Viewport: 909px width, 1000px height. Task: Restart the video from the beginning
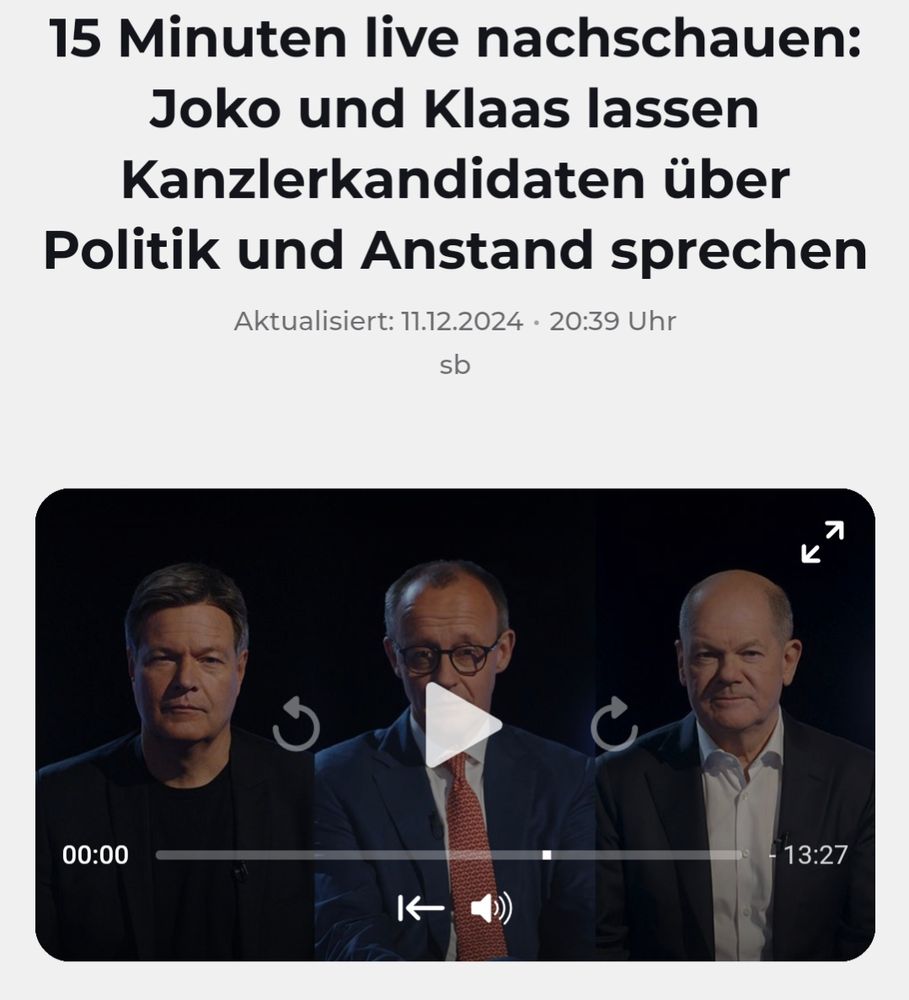click(x=421, y=908)
